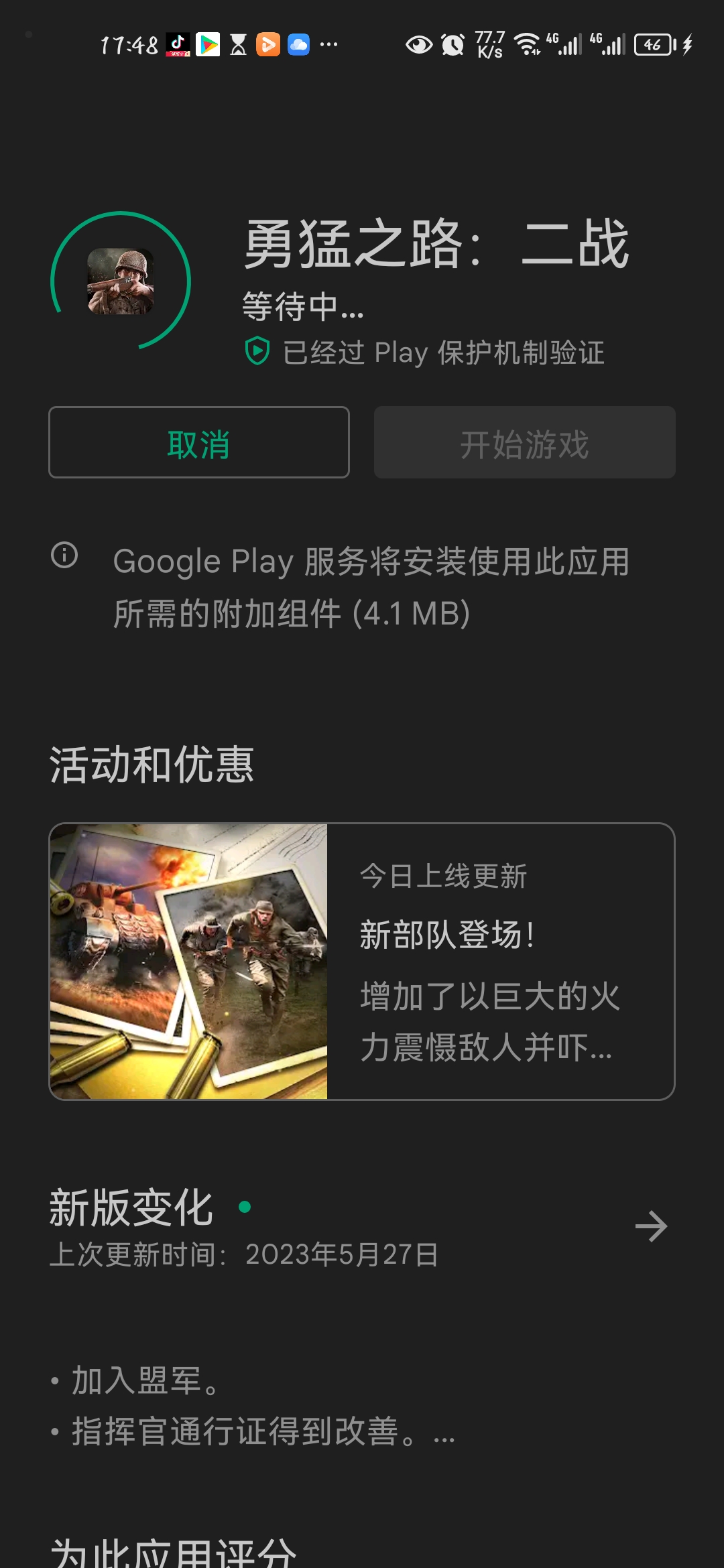Open the 新部队登场 event card

pyautogui.click(x=362, y=961)
